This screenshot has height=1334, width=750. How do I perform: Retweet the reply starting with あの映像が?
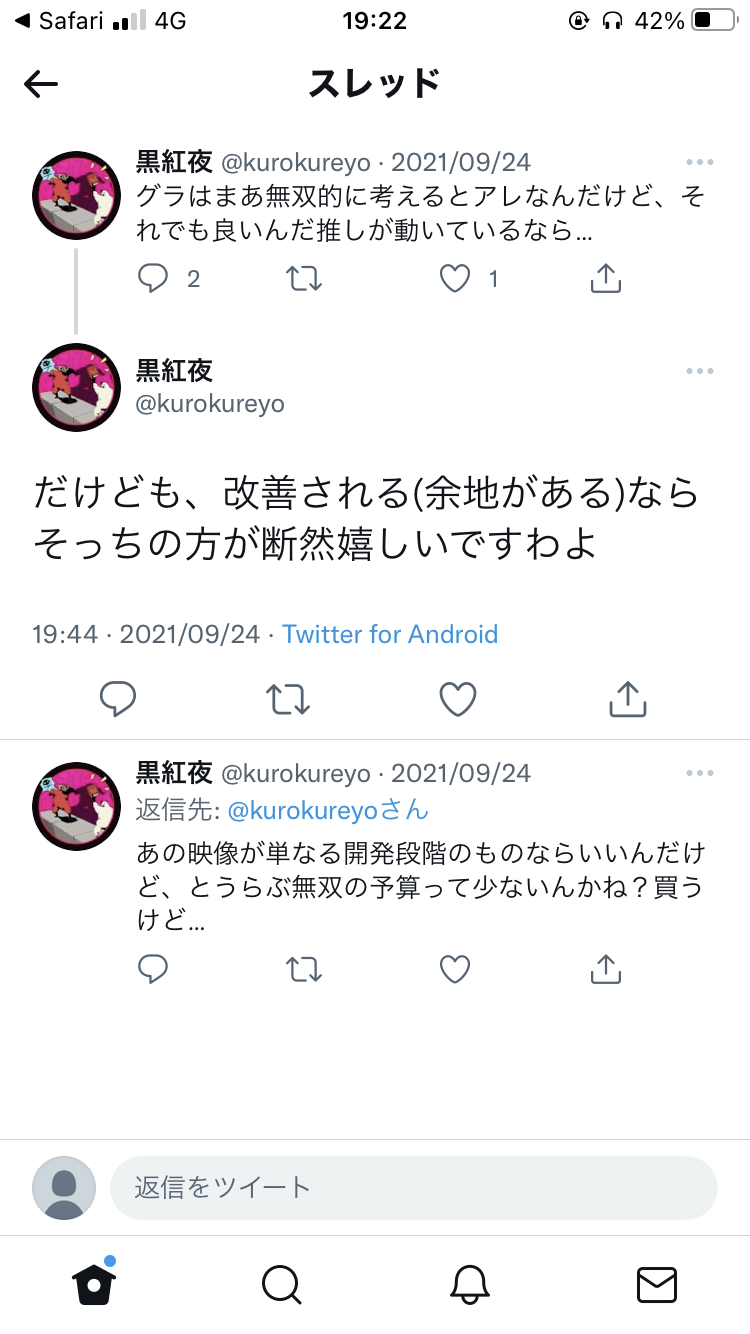coord(304,968)
